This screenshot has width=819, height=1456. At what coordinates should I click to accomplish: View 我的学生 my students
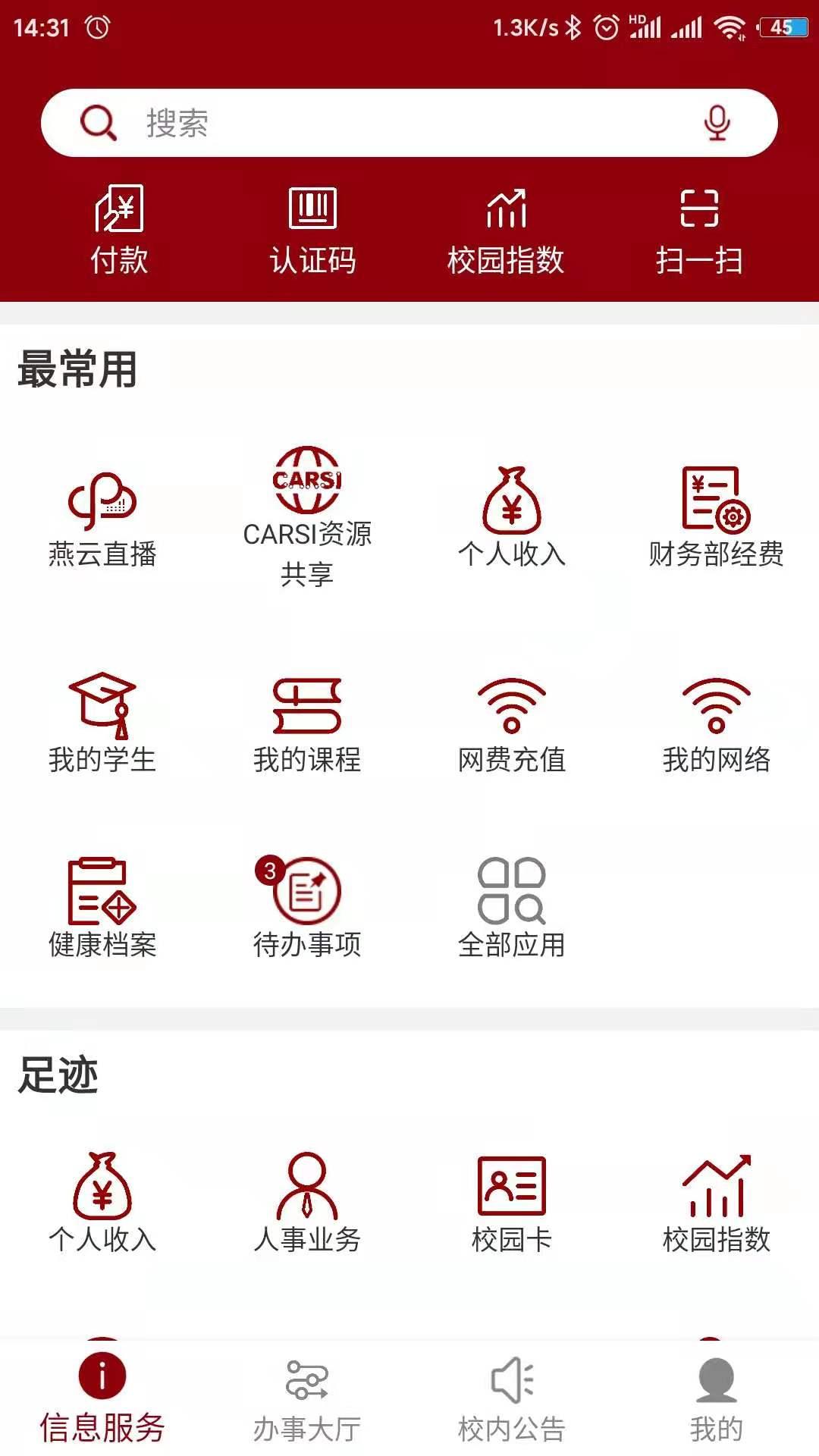(x=102, y=720)
